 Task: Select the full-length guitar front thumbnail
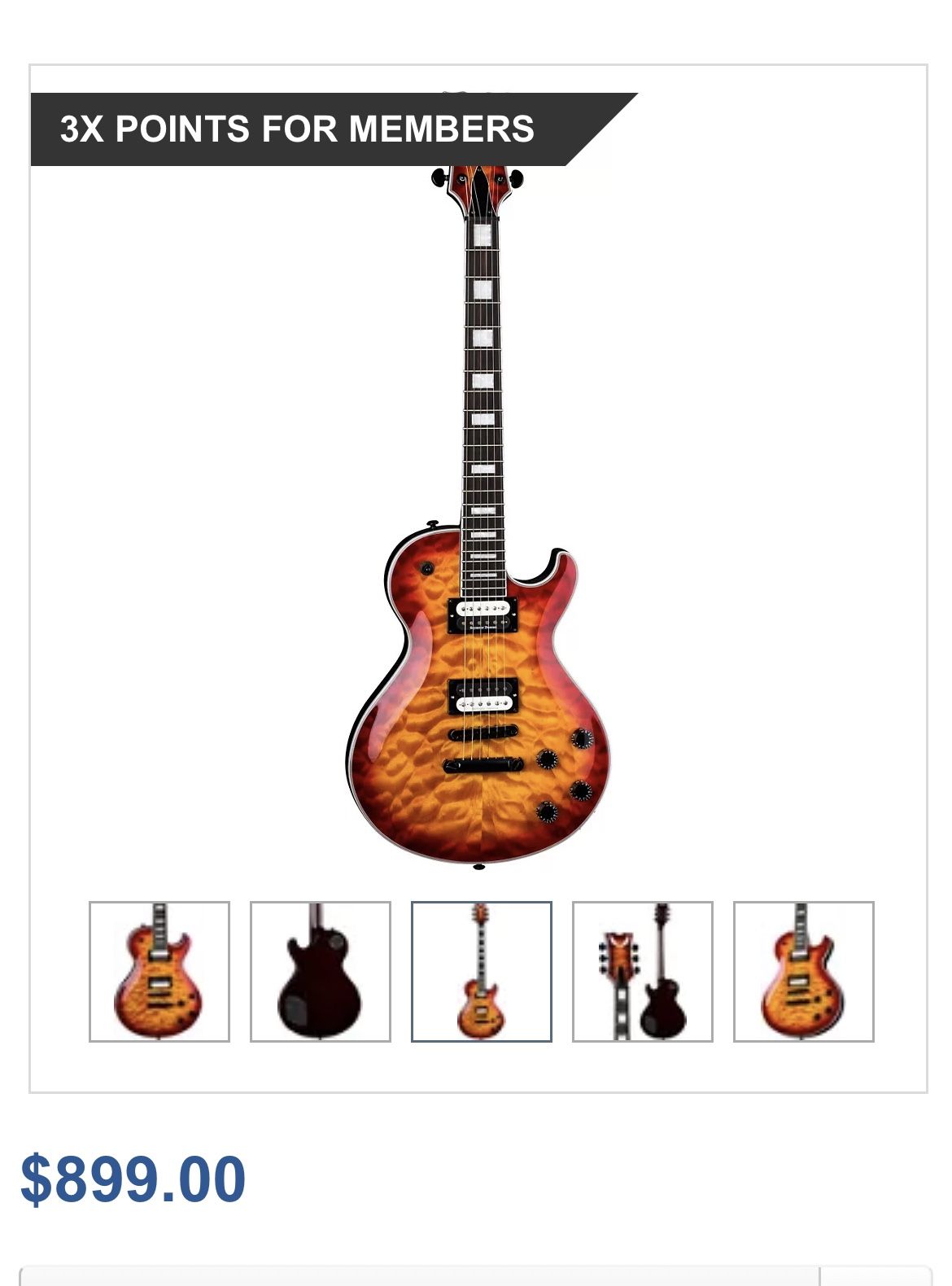pyautogui.click(x=481, y=971)
